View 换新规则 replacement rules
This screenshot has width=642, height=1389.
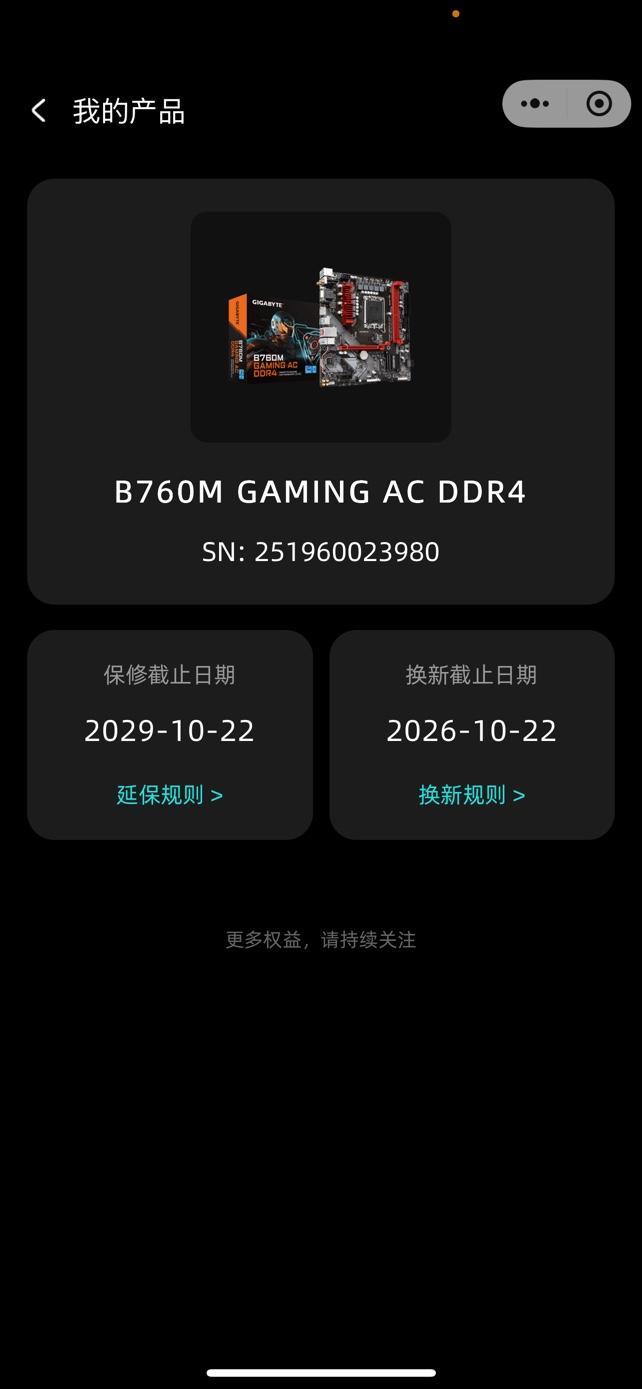471,795
